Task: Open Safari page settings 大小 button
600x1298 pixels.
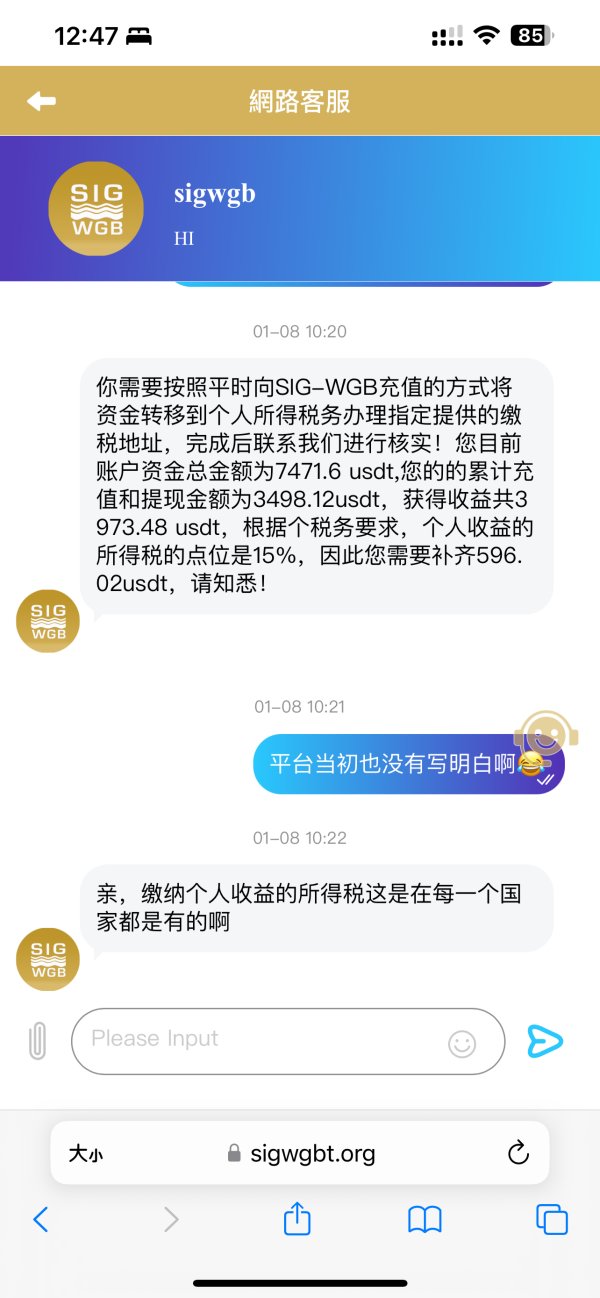Action: (x=85, y=1153)
